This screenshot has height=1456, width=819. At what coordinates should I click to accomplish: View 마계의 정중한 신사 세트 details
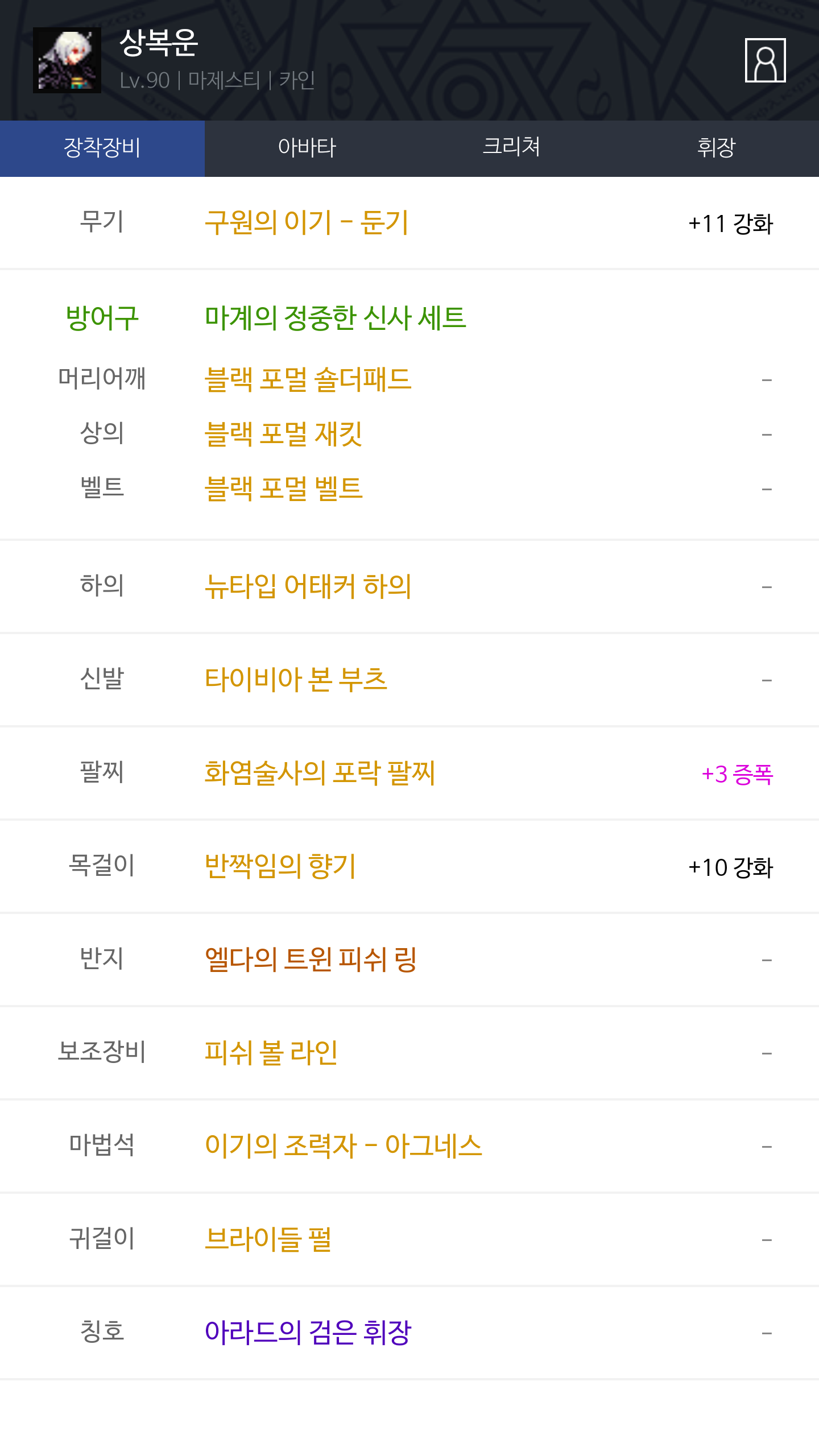point(336,317)
